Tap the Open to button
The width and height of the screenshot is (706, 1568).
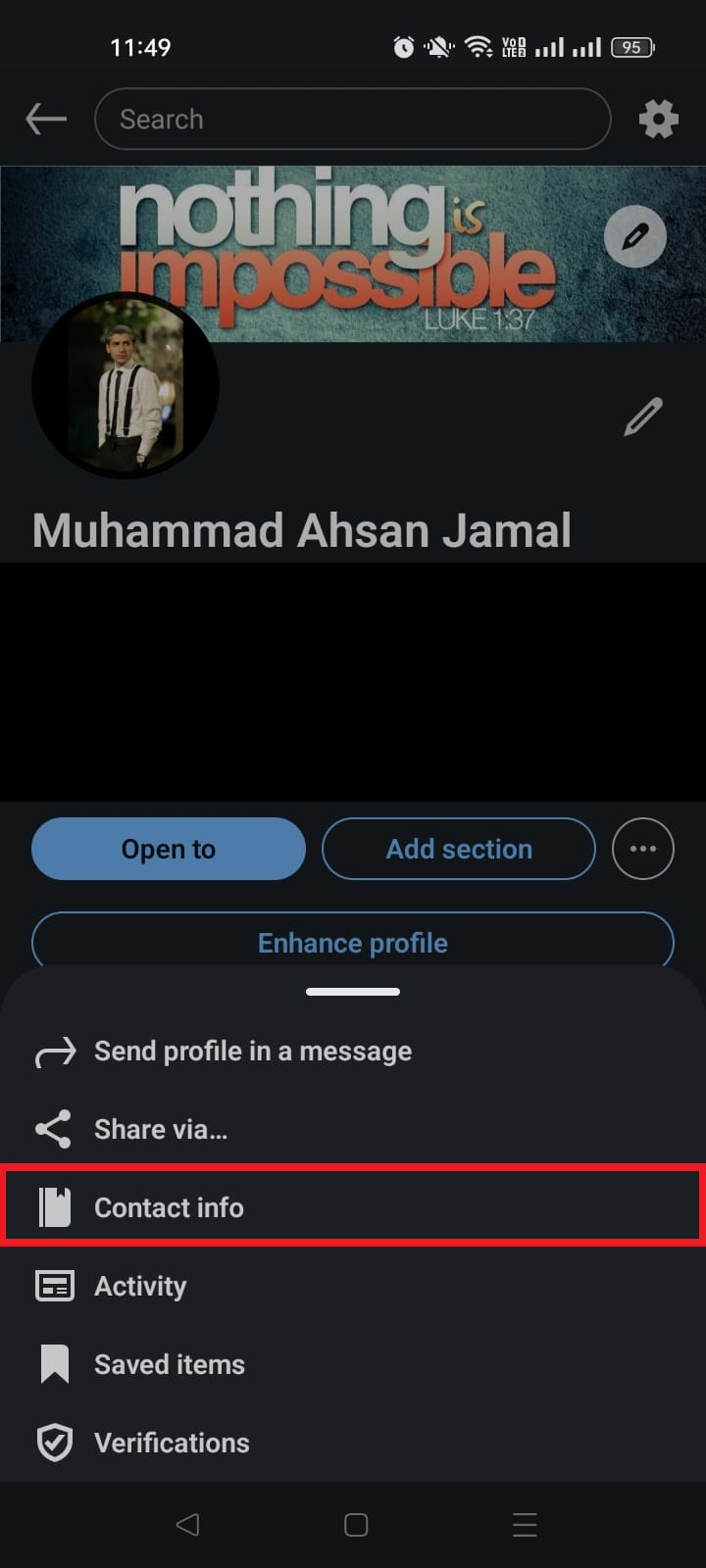click(168, 849)
